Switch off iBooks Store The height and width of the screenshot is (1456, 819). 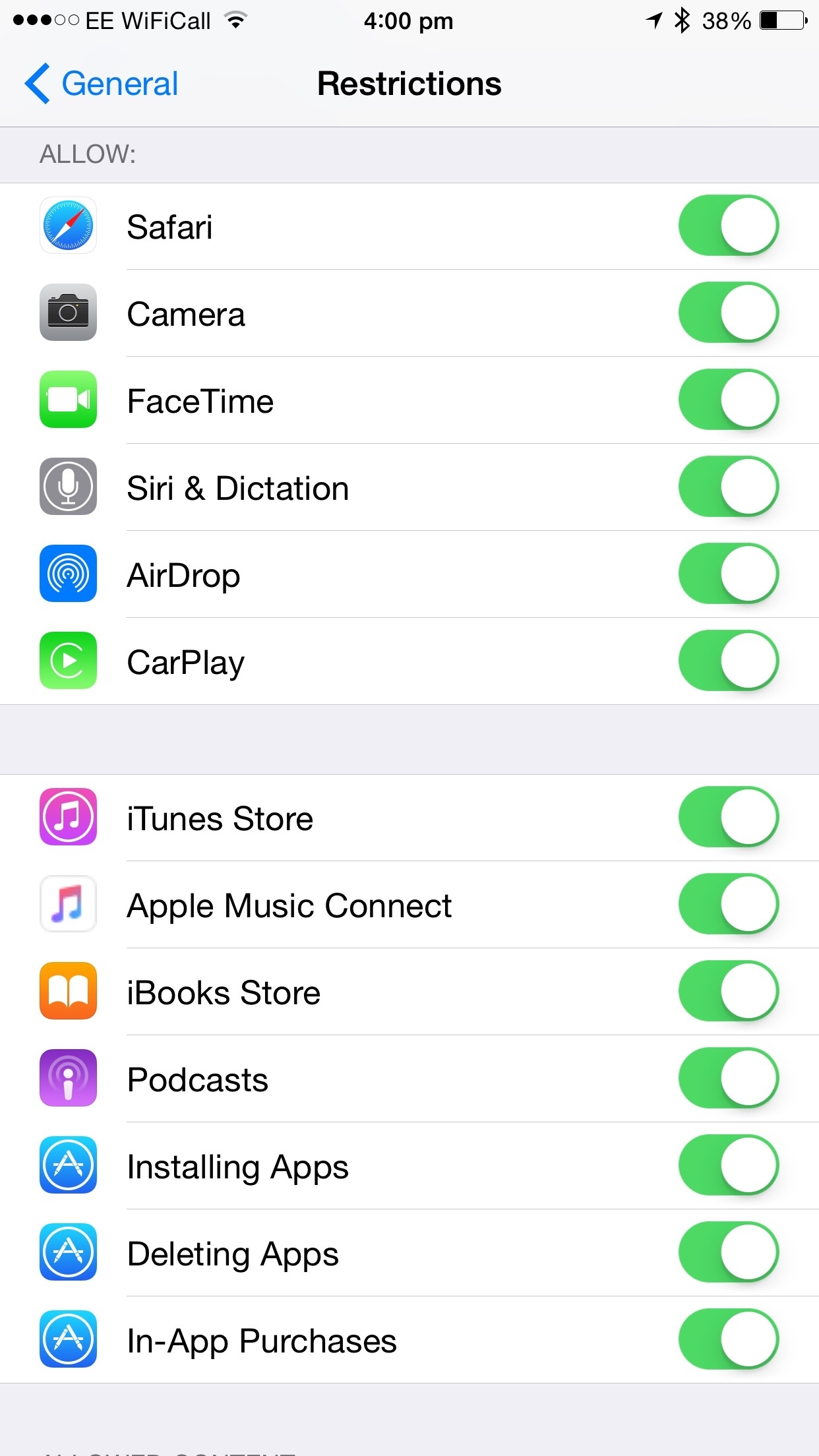click(x=728, y=991)
